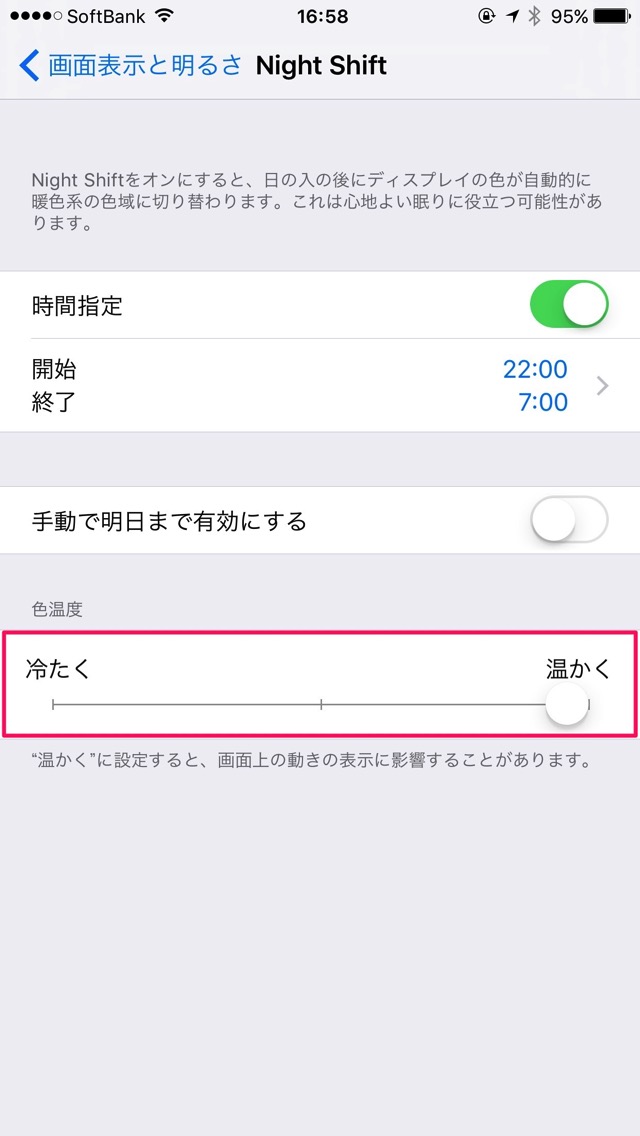The height and width of the screenshot is (1136, 640).
Task: Open the 開始 終了 schedule time row
Action: point(320,385)
